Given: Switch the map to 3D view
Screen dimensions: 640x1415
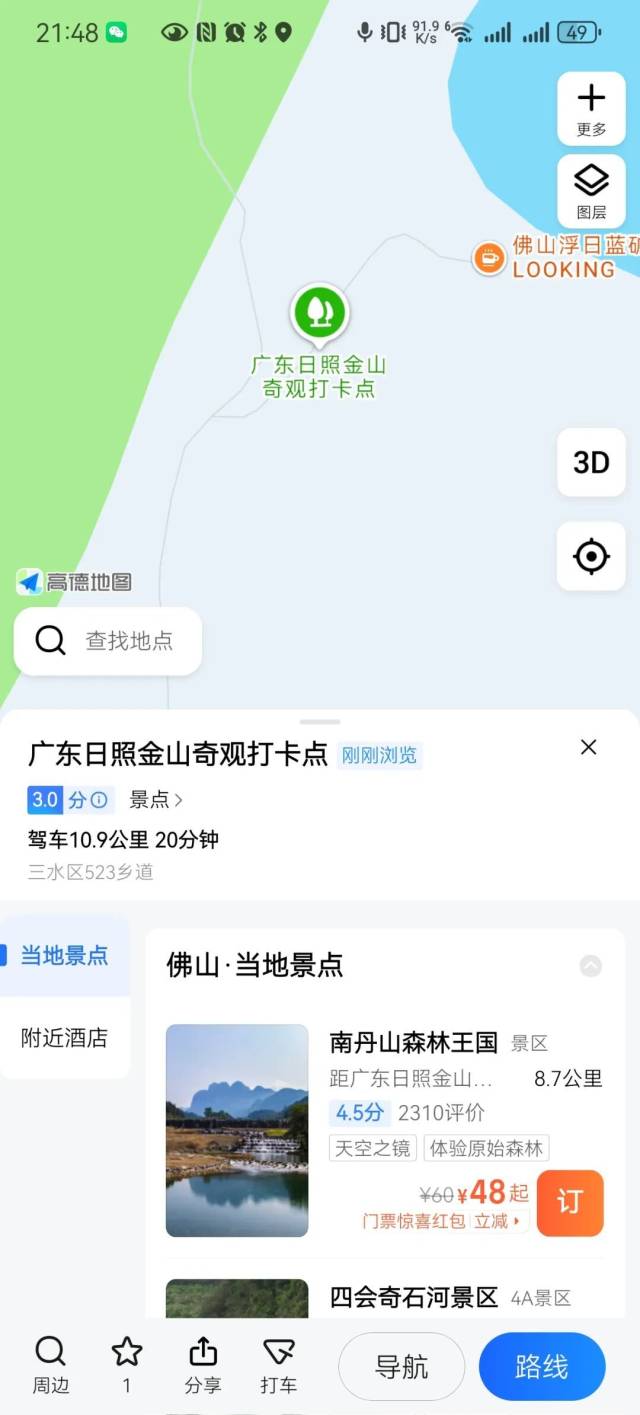Looking at the screenshot, I should coord(591,462).
